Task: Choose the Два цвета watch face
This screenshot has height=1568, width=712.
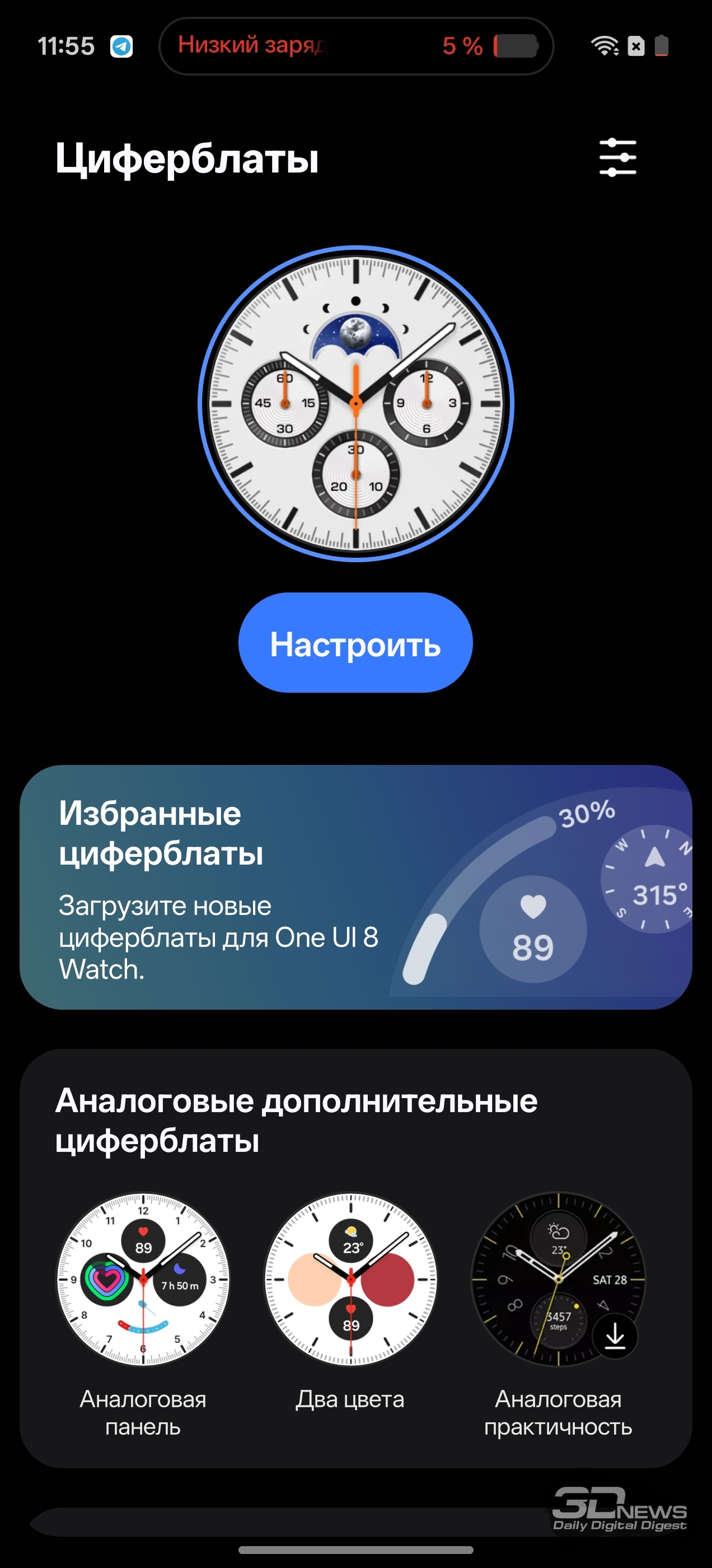Action: [x=350, y=1279]
